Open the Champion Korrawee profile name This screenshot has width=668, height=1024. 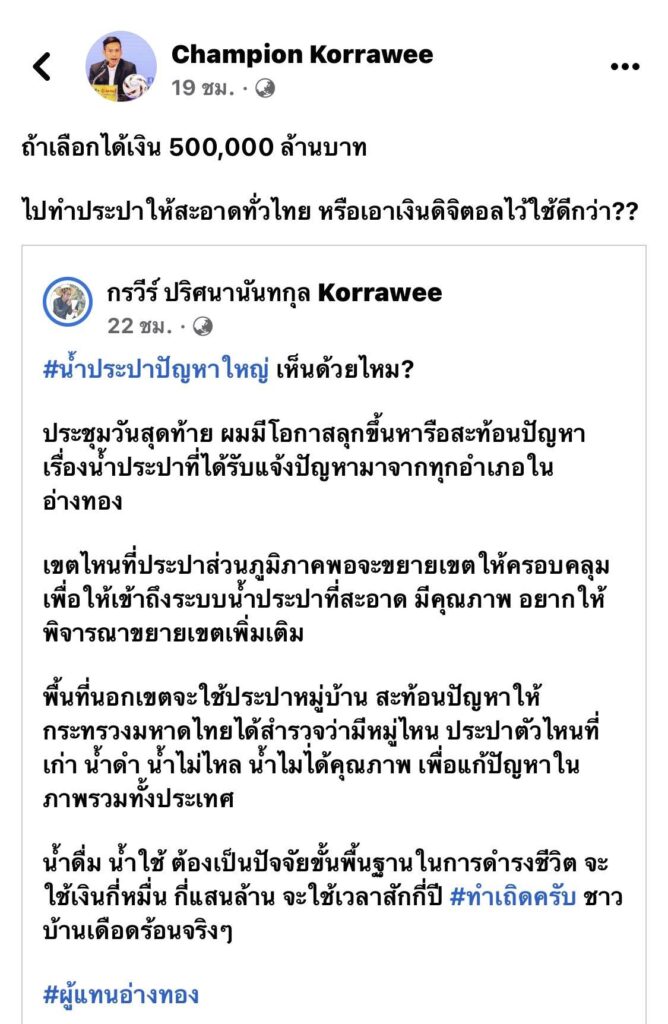coord(302,54)
